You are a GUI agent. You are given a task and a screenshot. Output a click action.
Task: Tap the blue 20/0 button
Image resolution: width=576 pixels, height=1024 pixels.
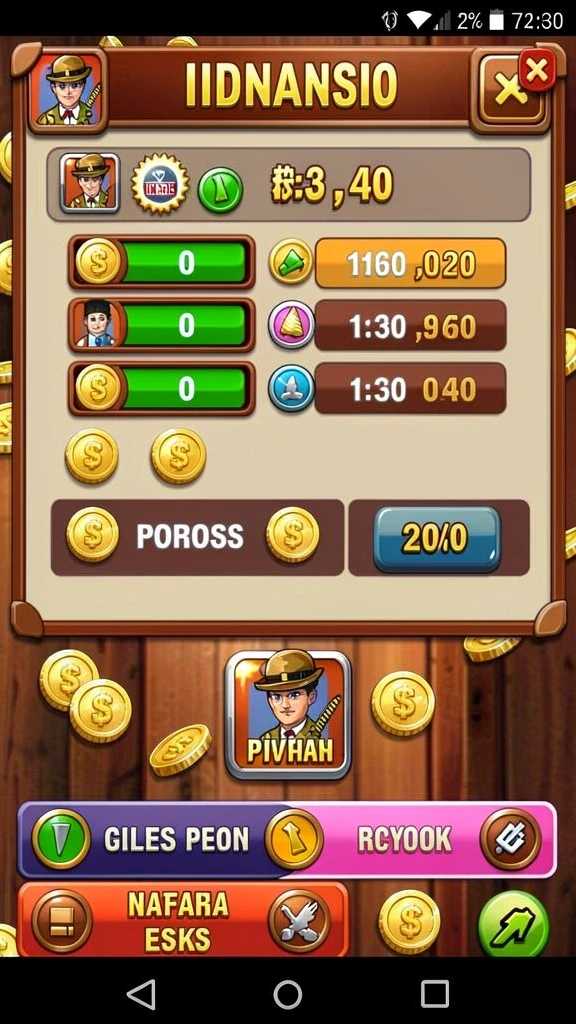[x=437, y=538]
